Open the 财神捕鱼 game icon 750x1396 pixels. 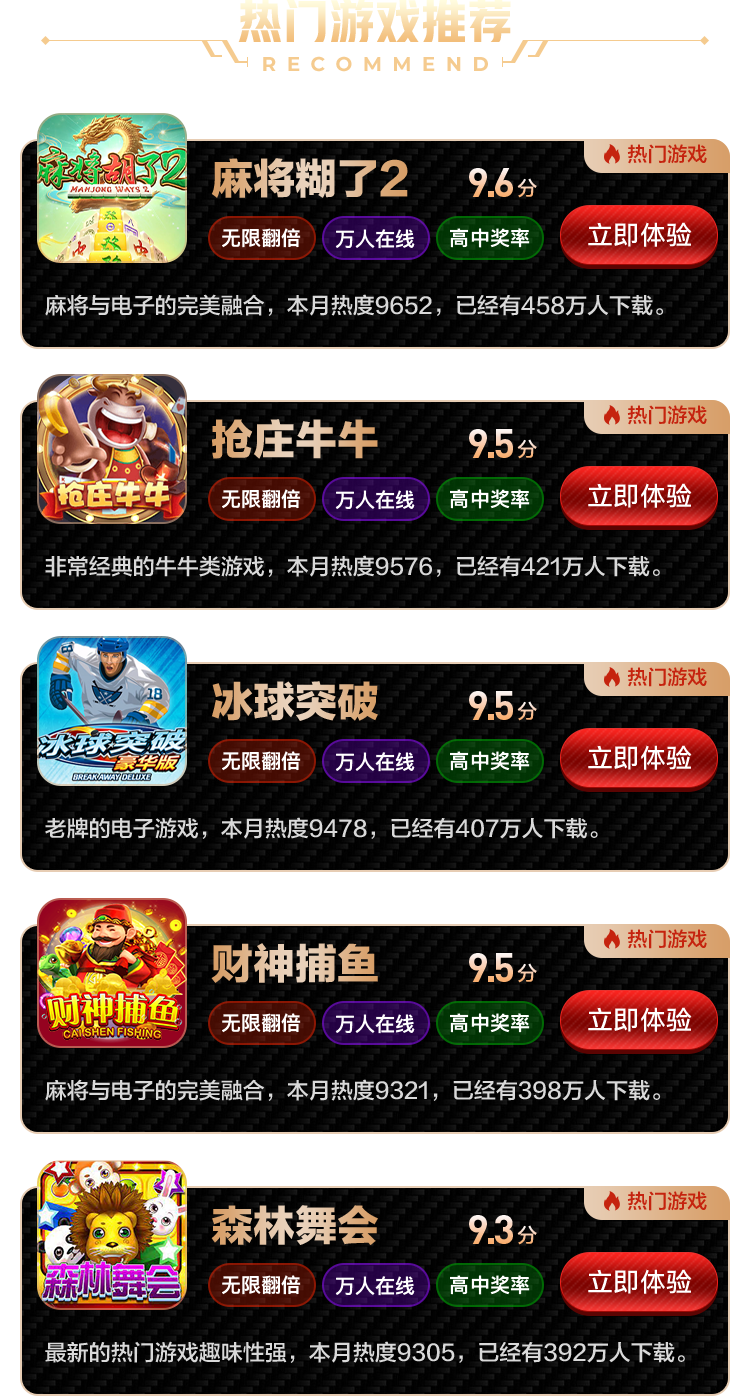[x=112, y=973]
